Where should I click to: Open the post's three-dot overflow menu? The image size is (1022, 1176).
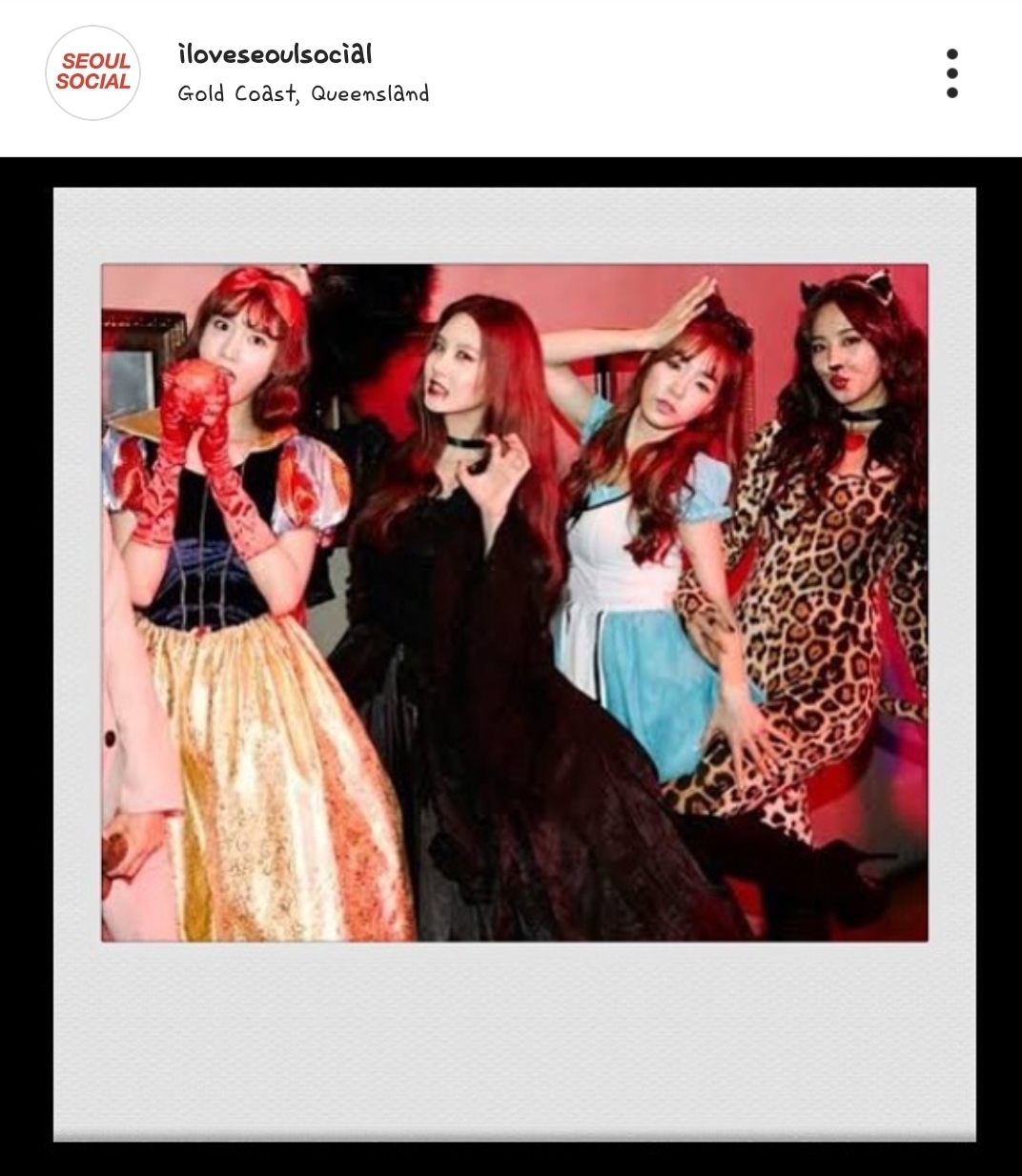pyautogui.click(x=951, y=73)
